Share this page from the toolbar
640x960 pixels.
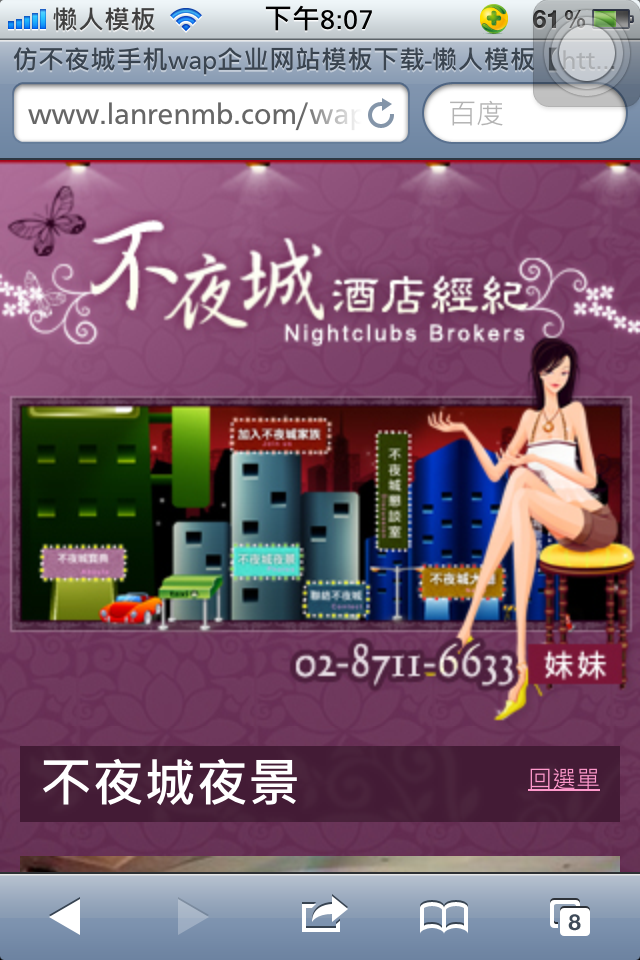click(323, 916)
